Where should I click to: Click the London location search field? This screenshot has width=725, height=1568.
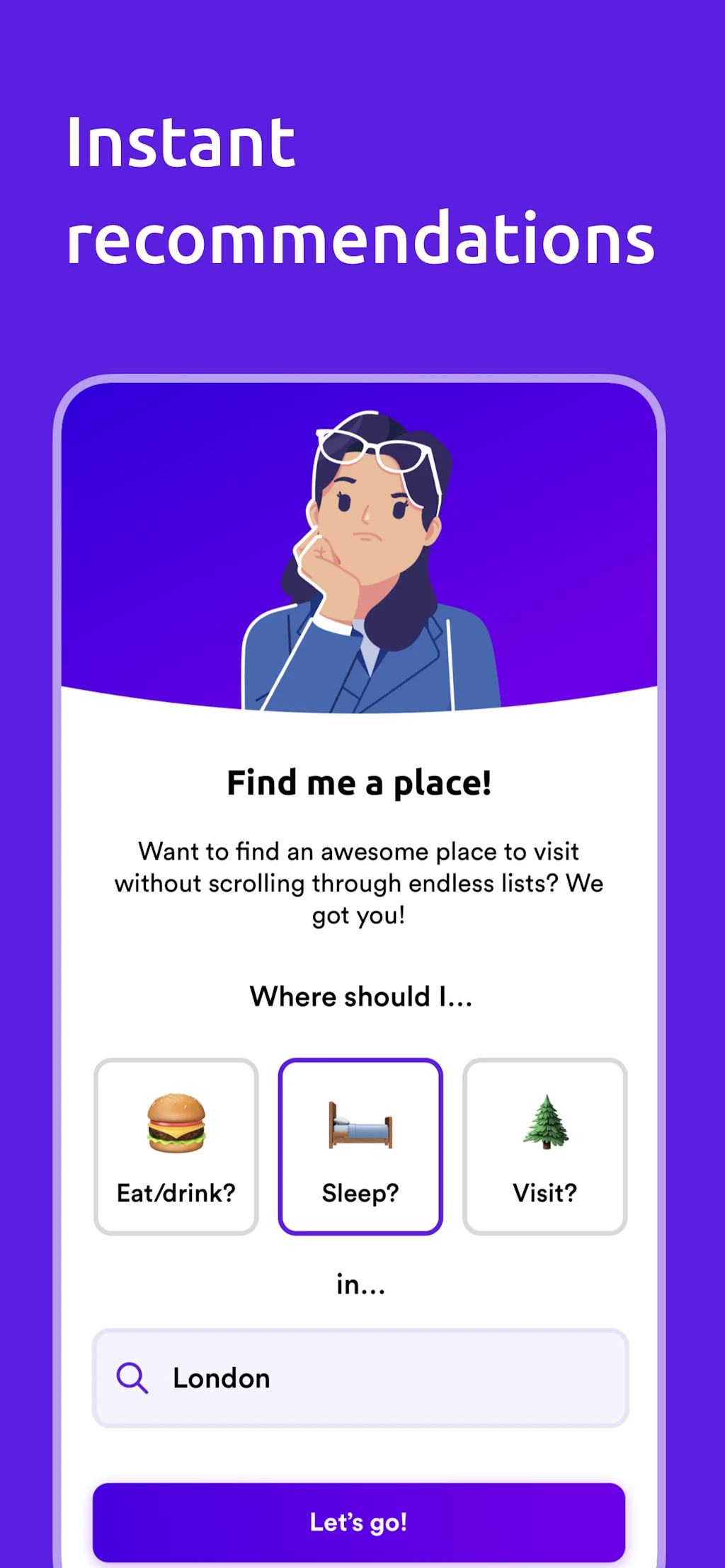point(360,1378)
